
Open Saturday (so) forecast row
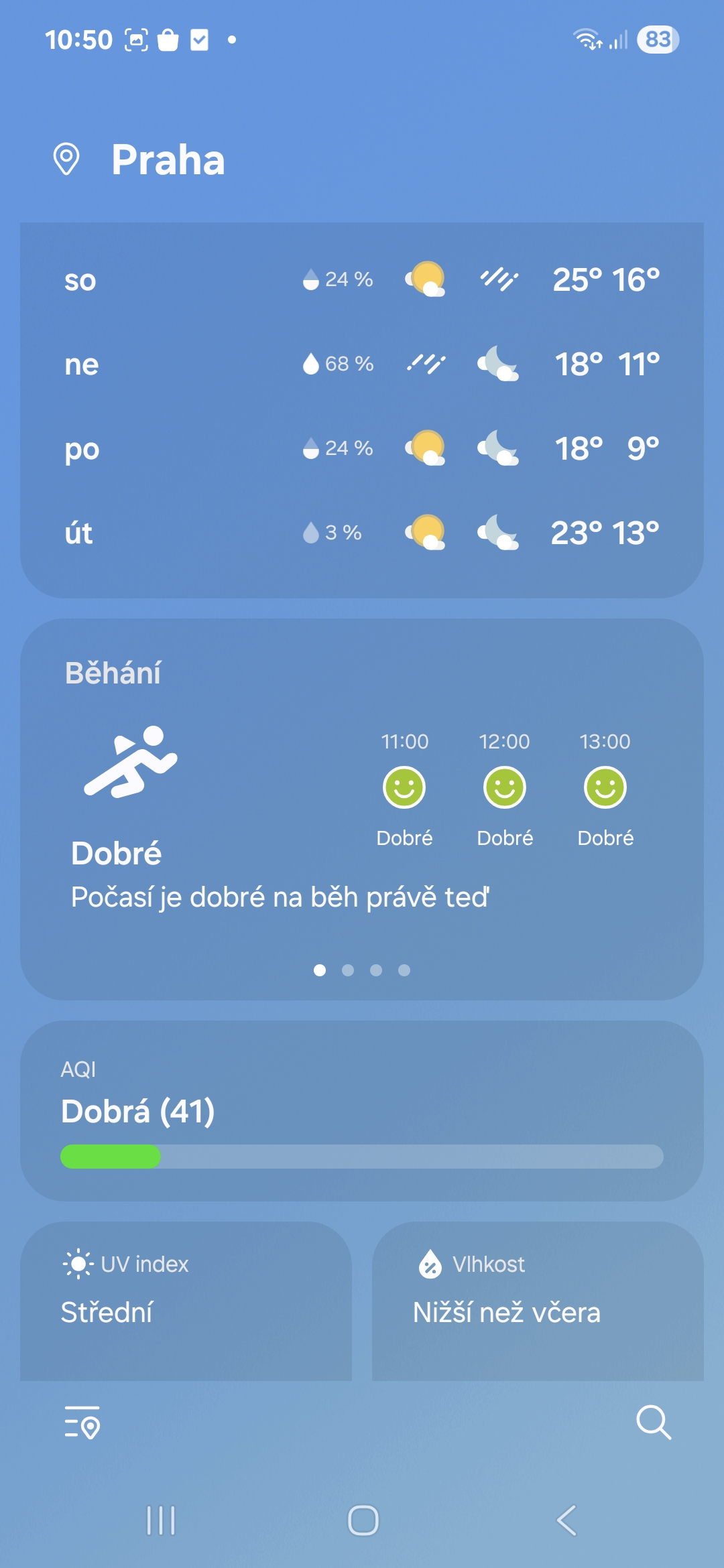(362, 279)
